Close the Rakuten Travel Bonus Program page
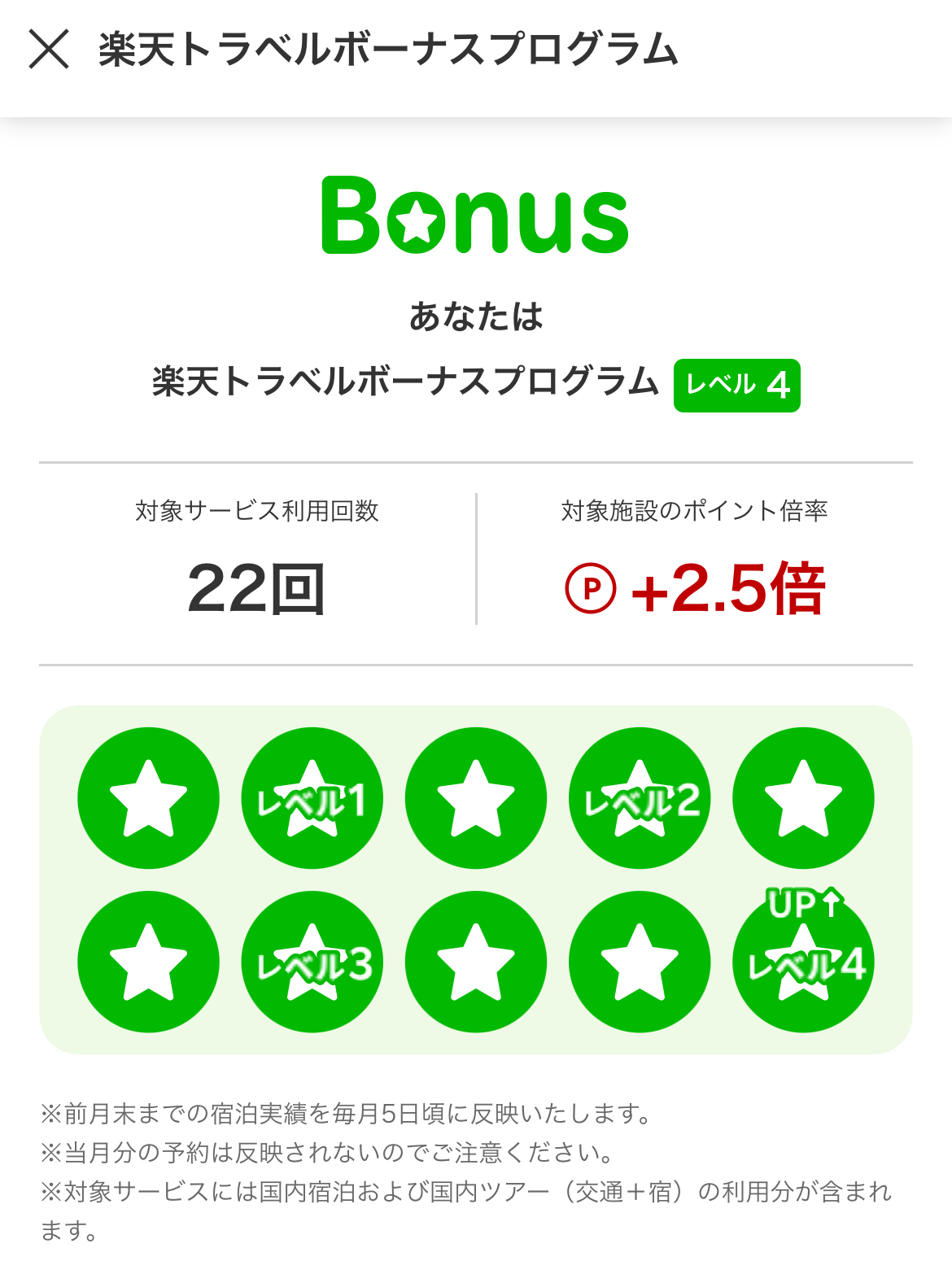Screen dimensions: 952x1261 [x=49, y=50]
